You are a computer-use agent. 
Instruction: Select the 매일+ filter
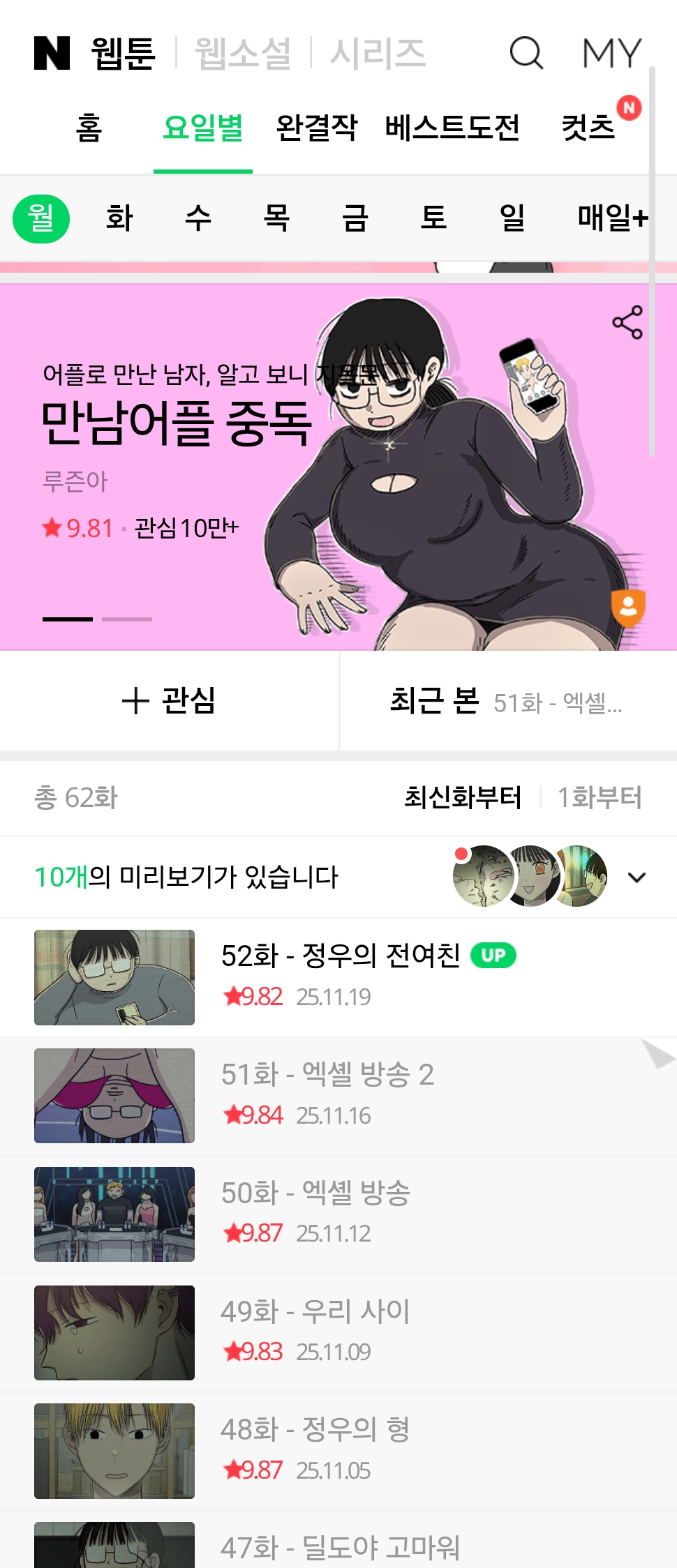[x=613, y=218]
